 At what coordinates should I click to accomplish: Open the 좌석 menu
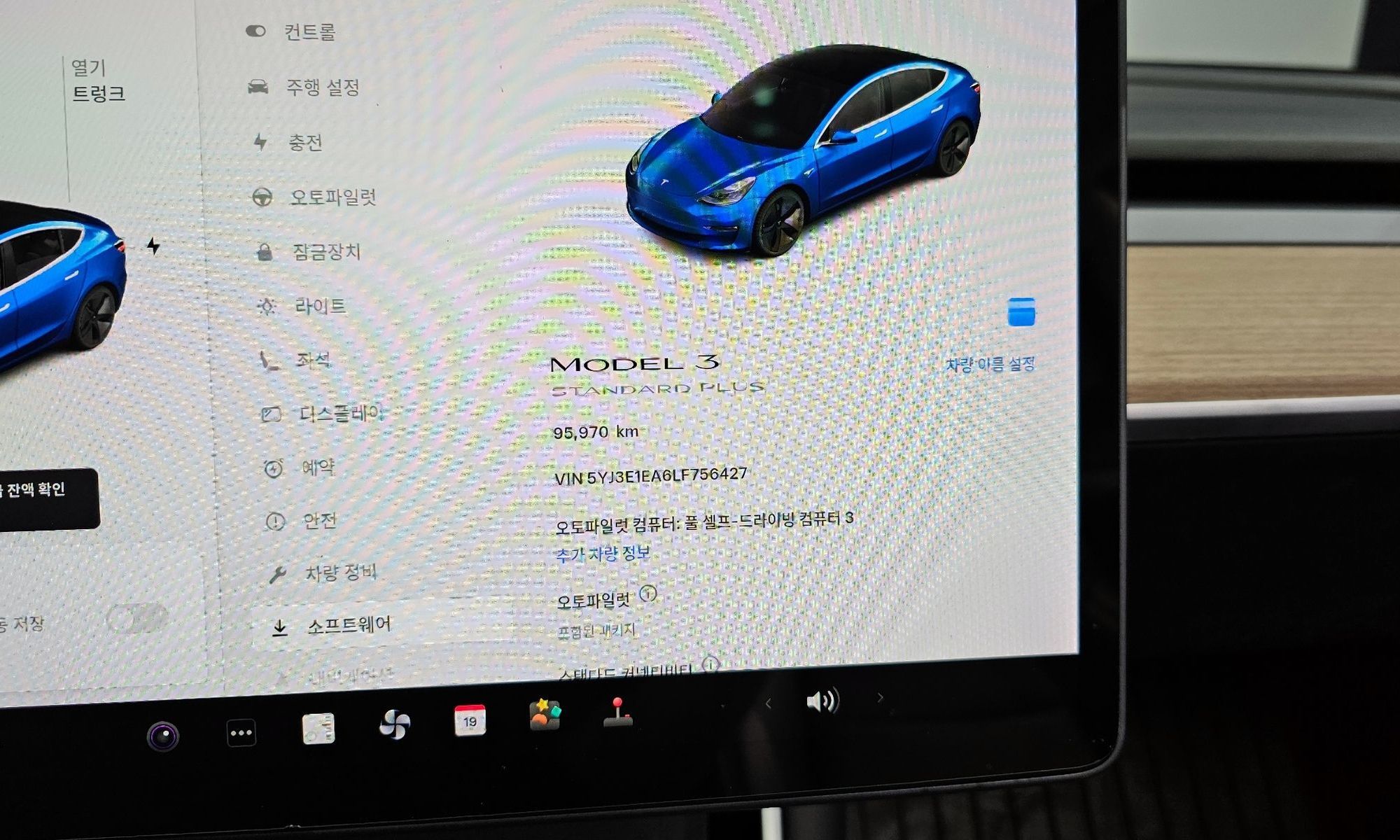click(x=312, y=360)
